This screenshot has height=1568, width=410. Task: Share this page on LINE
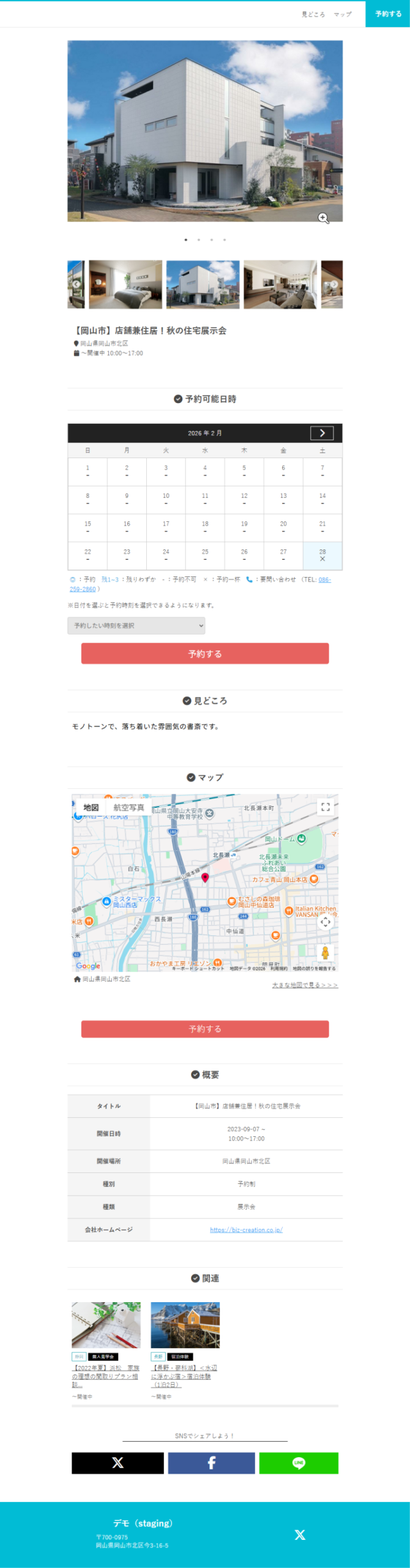(299, 1463)
